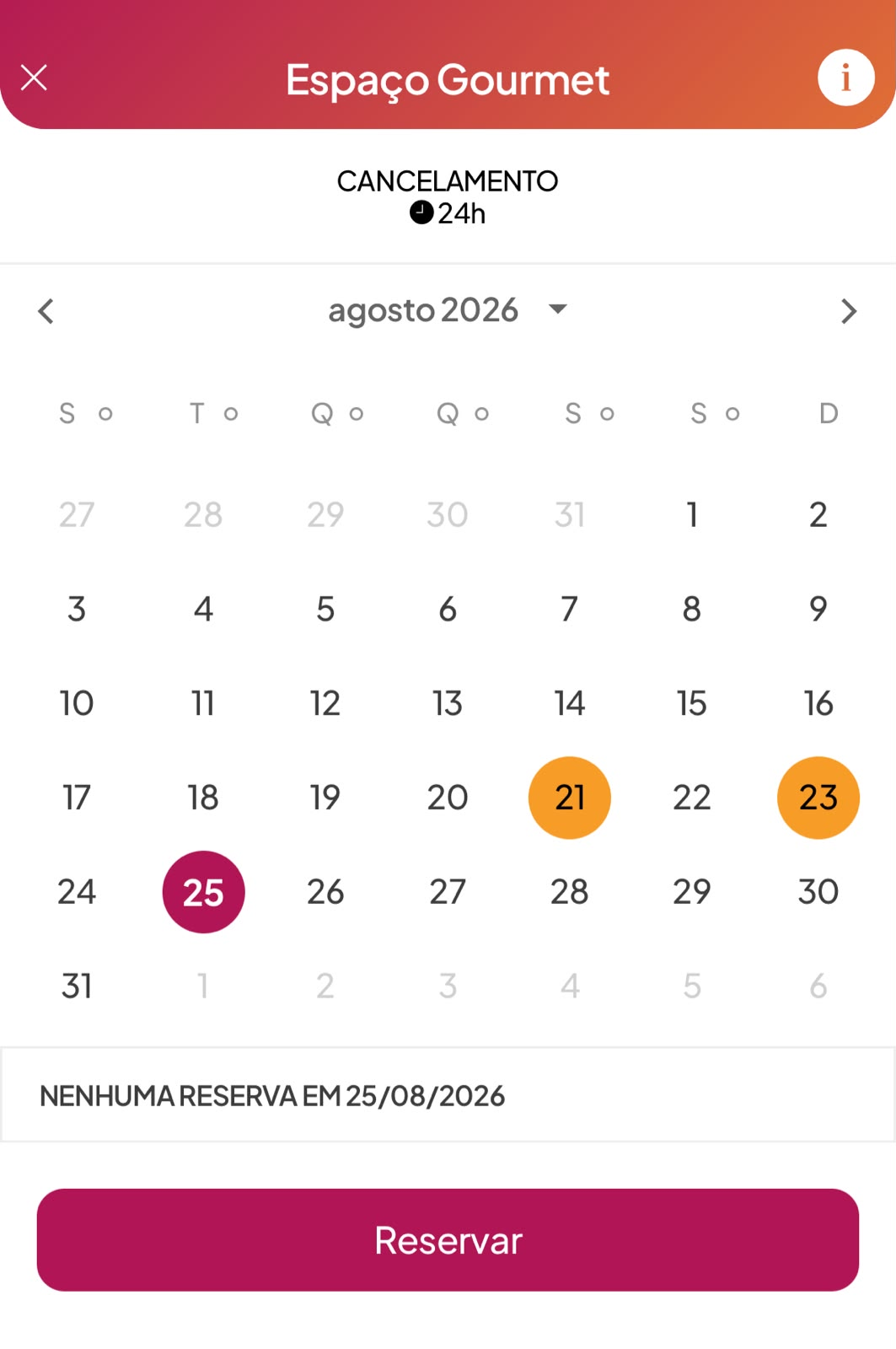Go to the previous month

46,311
